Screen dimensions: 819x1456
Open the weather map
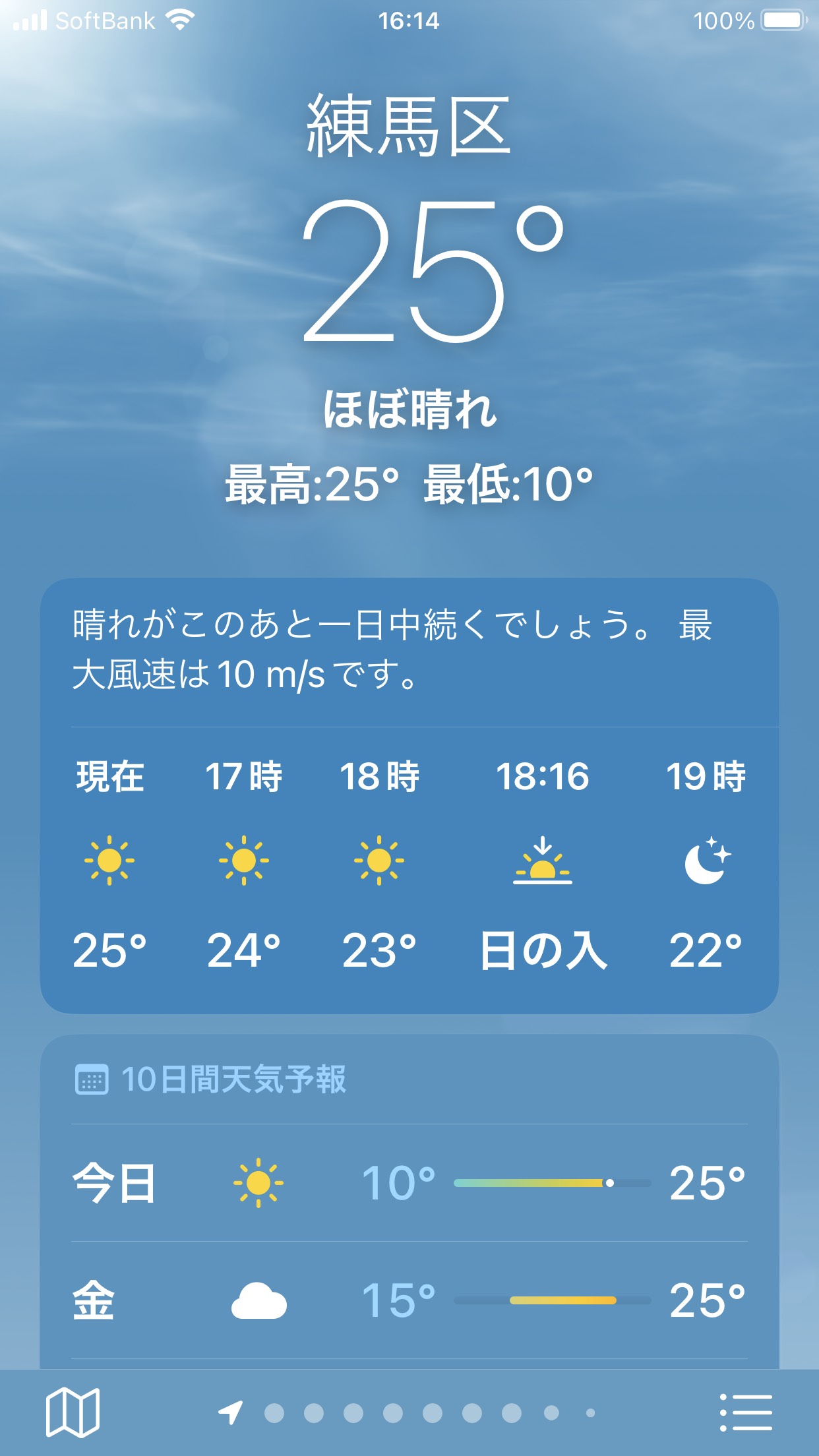pyautogui.click(x=73, y=1412)
